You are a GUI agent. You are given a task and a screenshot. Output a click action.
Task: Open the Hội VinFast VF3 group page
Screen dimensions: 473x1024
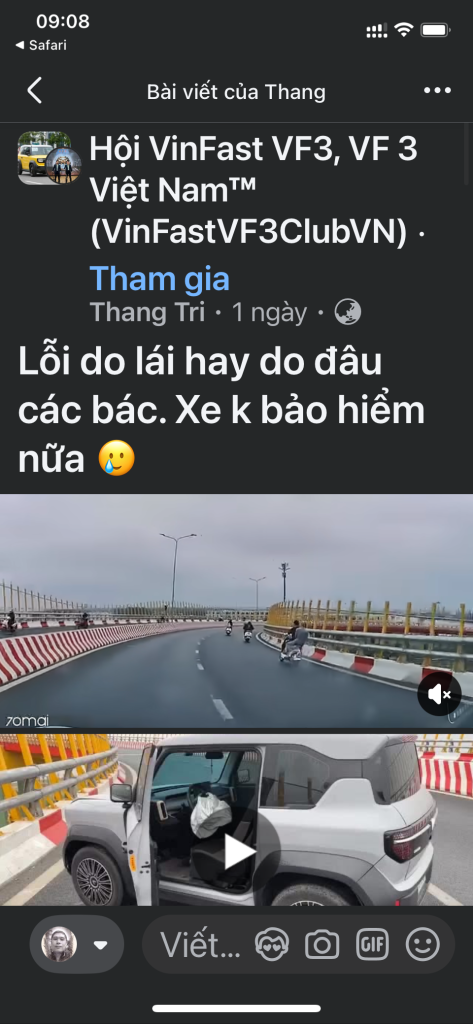coord(253,191)
